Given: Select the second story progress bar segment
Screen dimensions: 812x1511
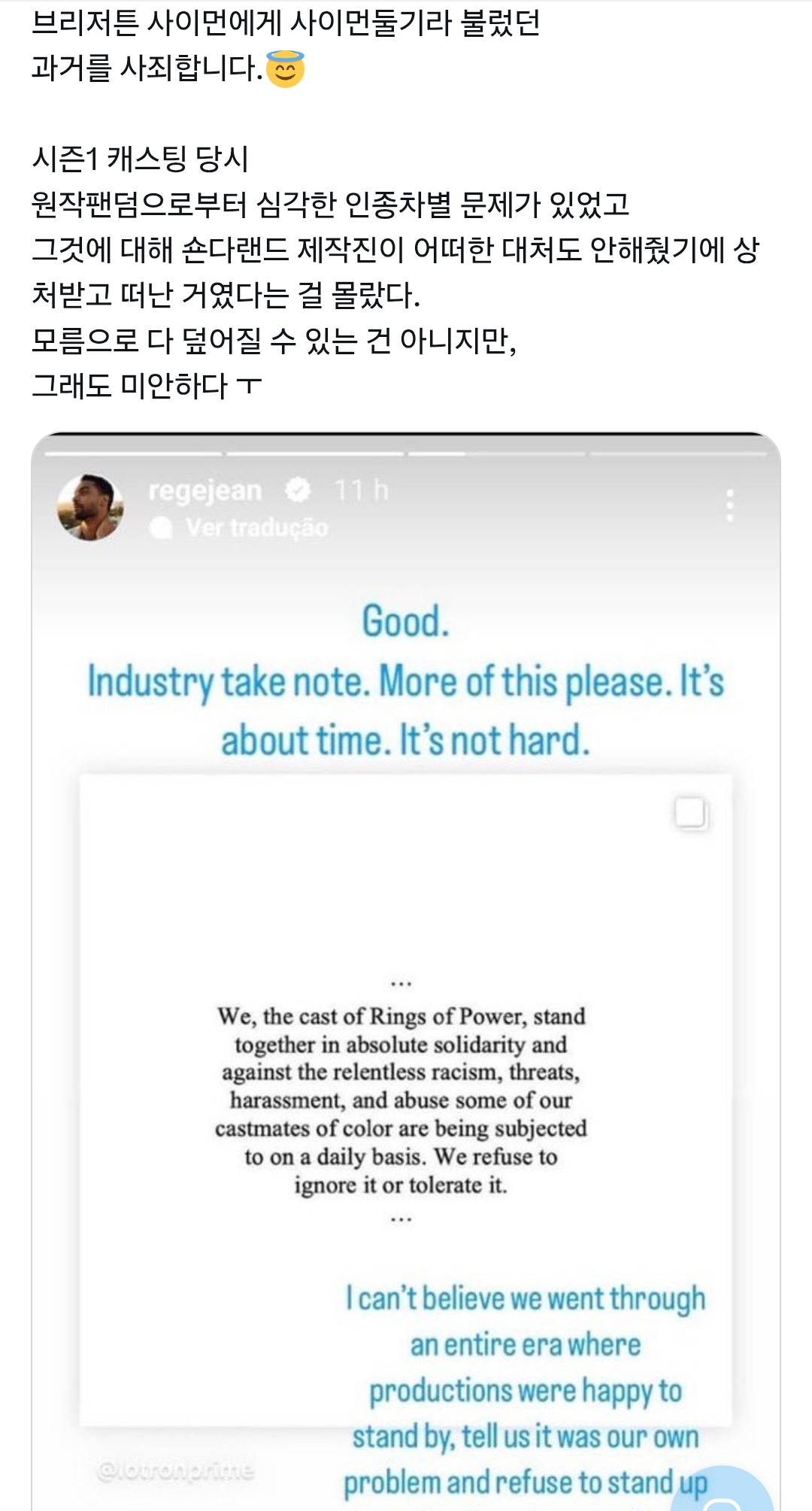Looking at the screenshot, I should click(x=316, y=449).
